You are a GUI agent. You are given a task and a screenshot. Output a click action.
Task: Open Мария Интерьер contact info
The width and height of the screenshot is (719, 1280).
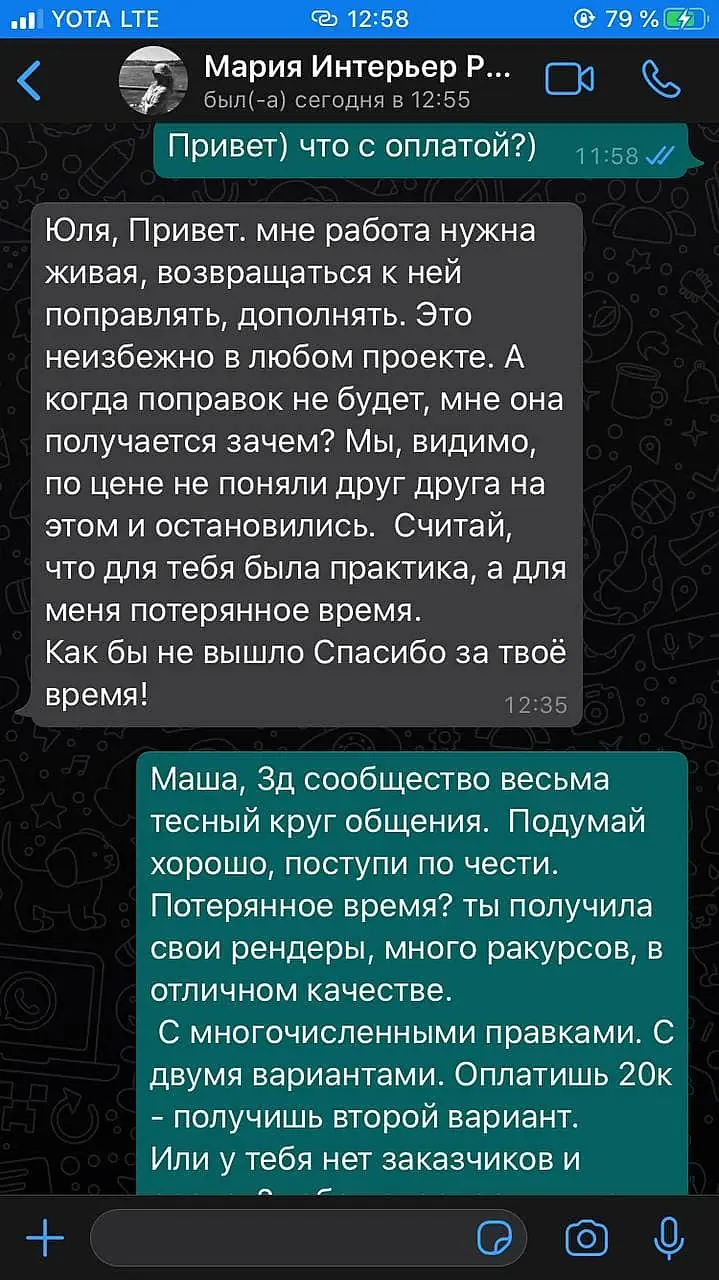(355, 80)
